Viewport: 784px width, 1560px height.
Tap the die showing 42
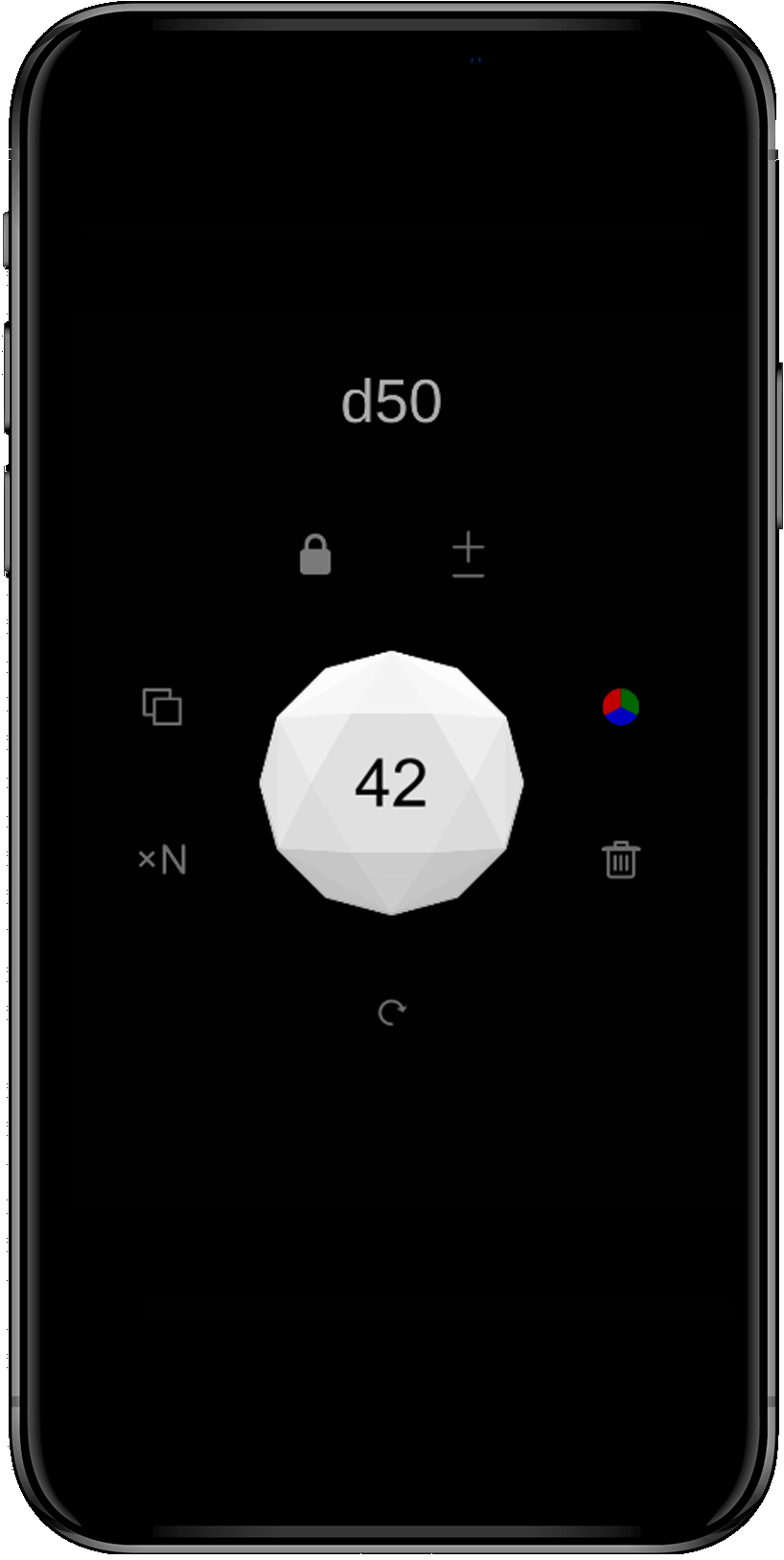(391, 782)
